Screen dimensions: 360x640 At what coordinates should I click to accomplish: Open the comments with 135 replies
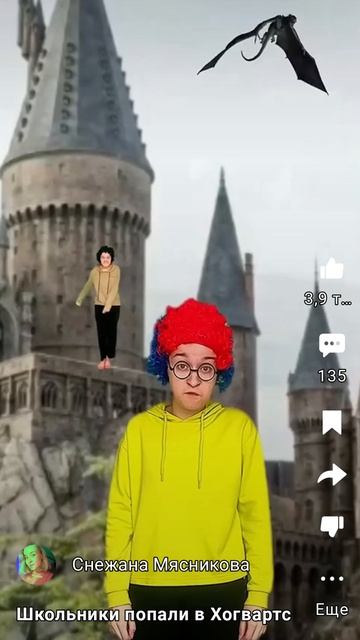click(332, 345)
